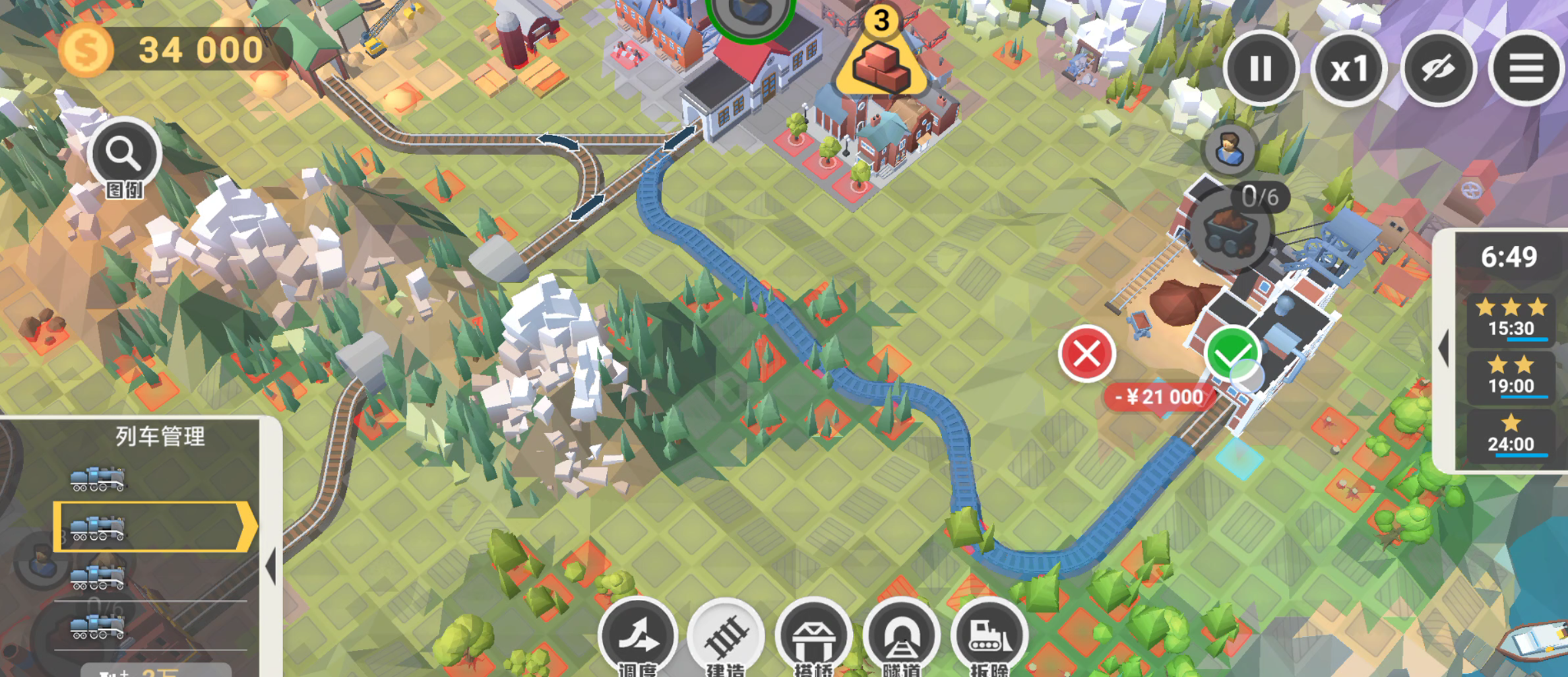
Task: Tap the mine cart 0/6 station icon
Action: point(1230,231)
